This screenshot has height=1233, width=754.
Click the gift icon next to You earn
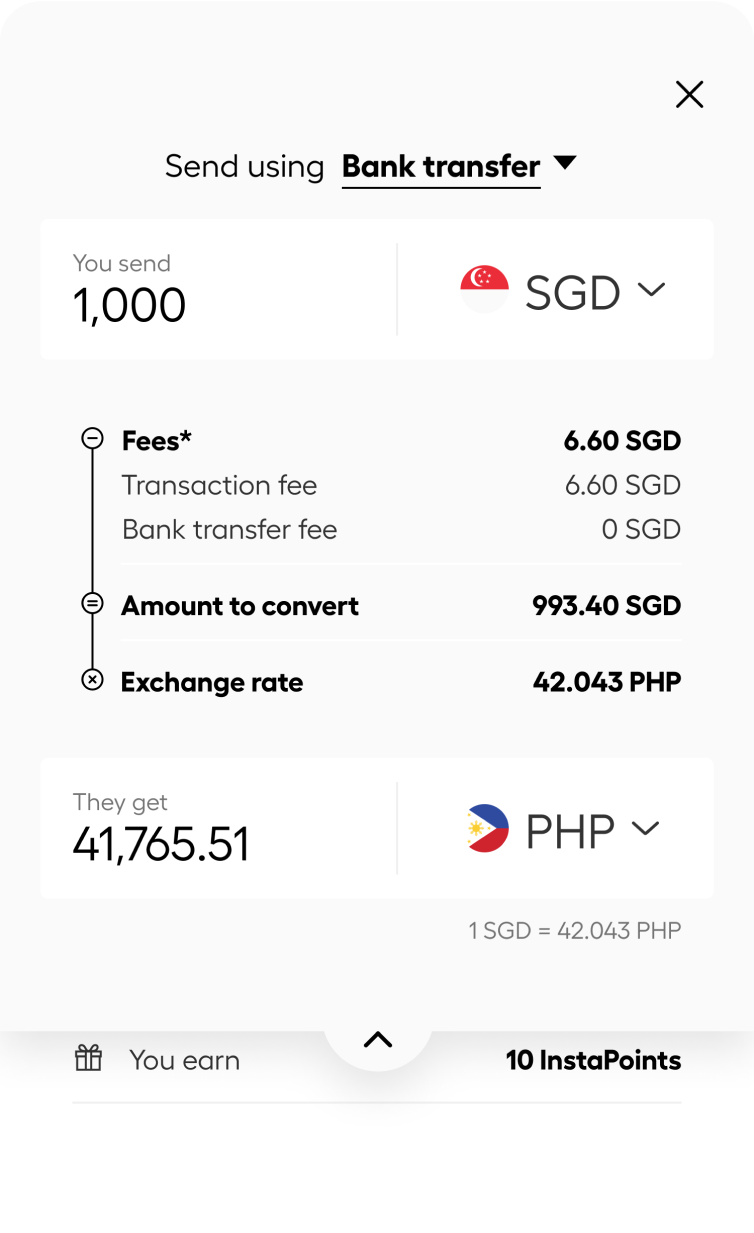pos(88,1059)
